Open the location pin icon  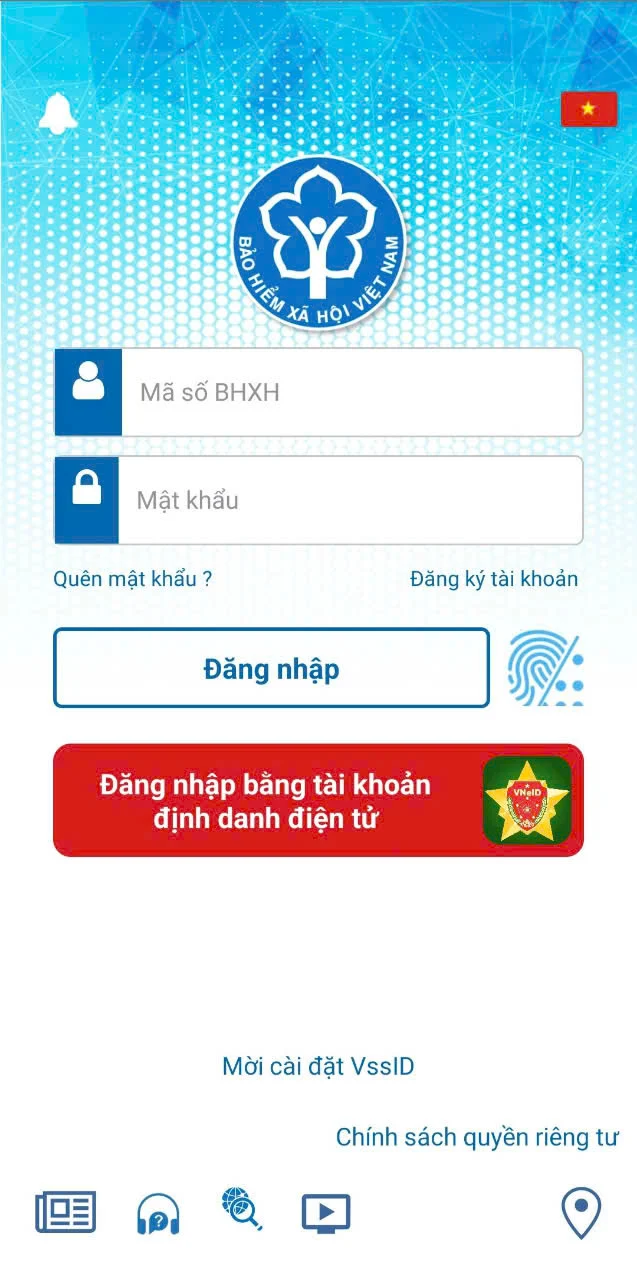[x=581, y=1212]
